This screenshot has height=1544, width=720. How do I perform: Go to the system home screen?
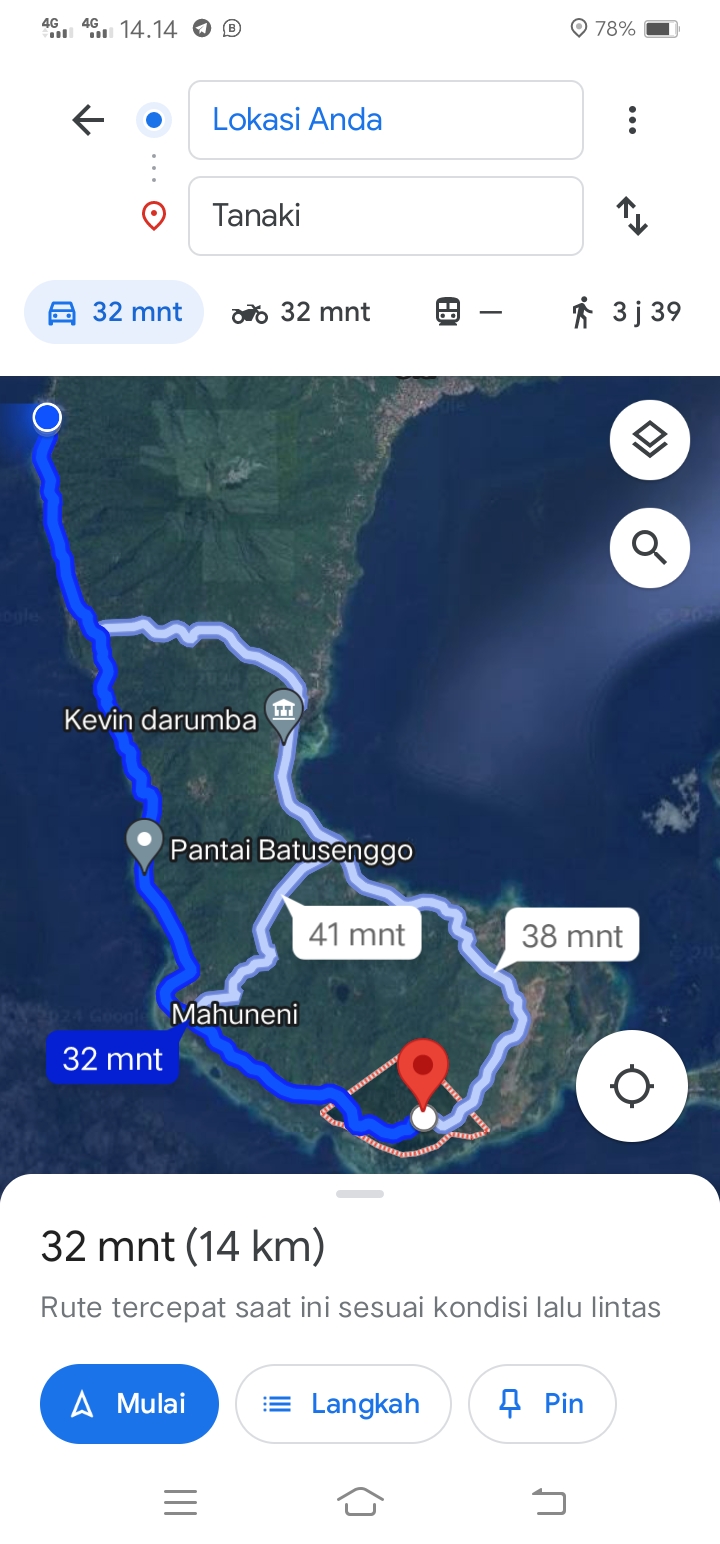(x=360, y=1501)
